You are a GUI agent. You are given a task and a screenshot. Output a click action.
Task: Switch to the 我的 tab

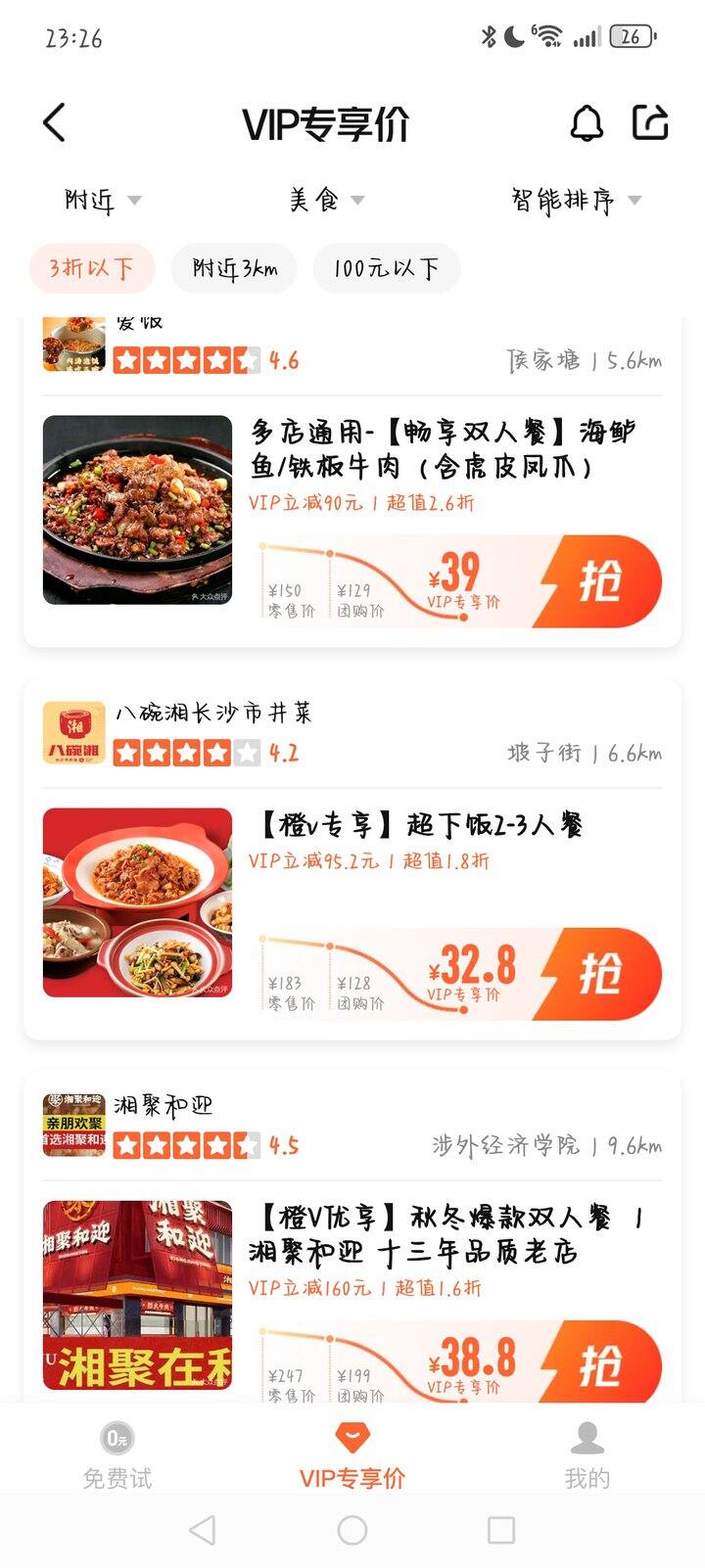click(587, 1455)
